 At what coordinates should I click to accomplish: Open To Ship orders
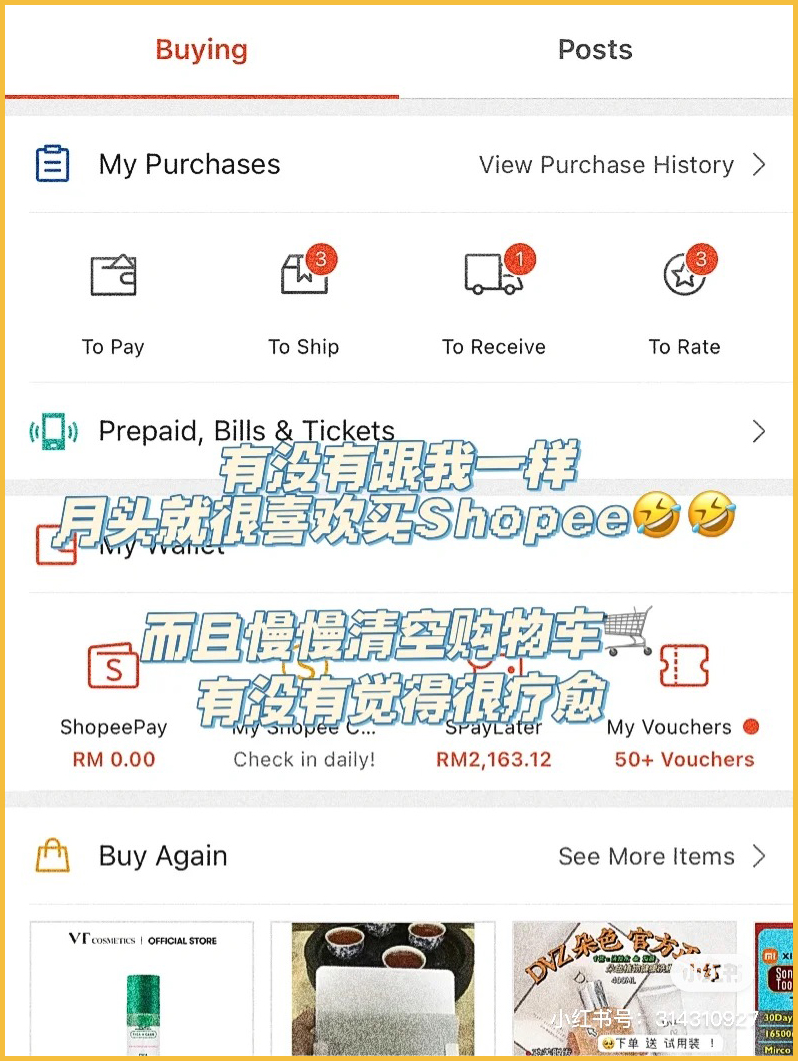click(304, 302)
